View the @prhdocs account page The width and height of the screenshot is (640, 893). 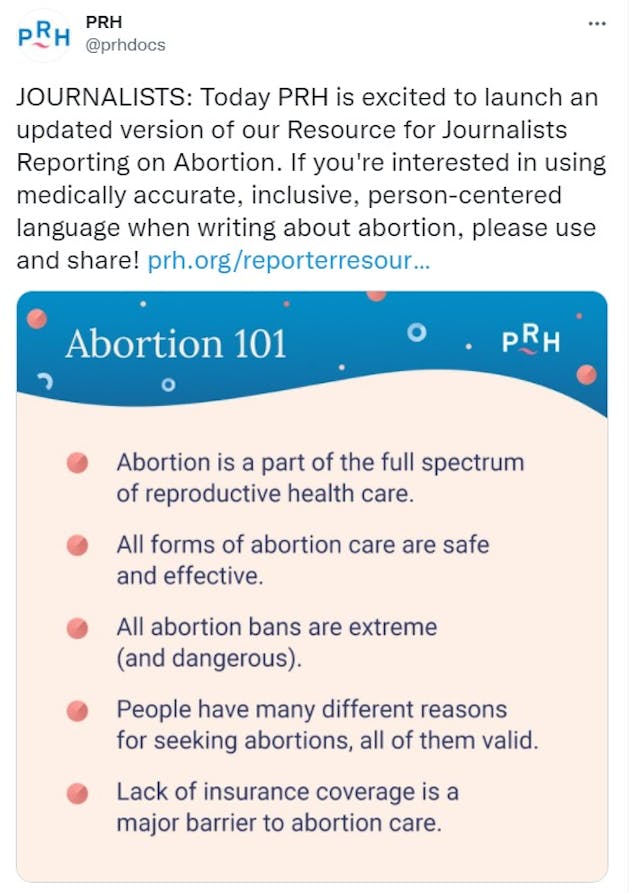point(126,45)
